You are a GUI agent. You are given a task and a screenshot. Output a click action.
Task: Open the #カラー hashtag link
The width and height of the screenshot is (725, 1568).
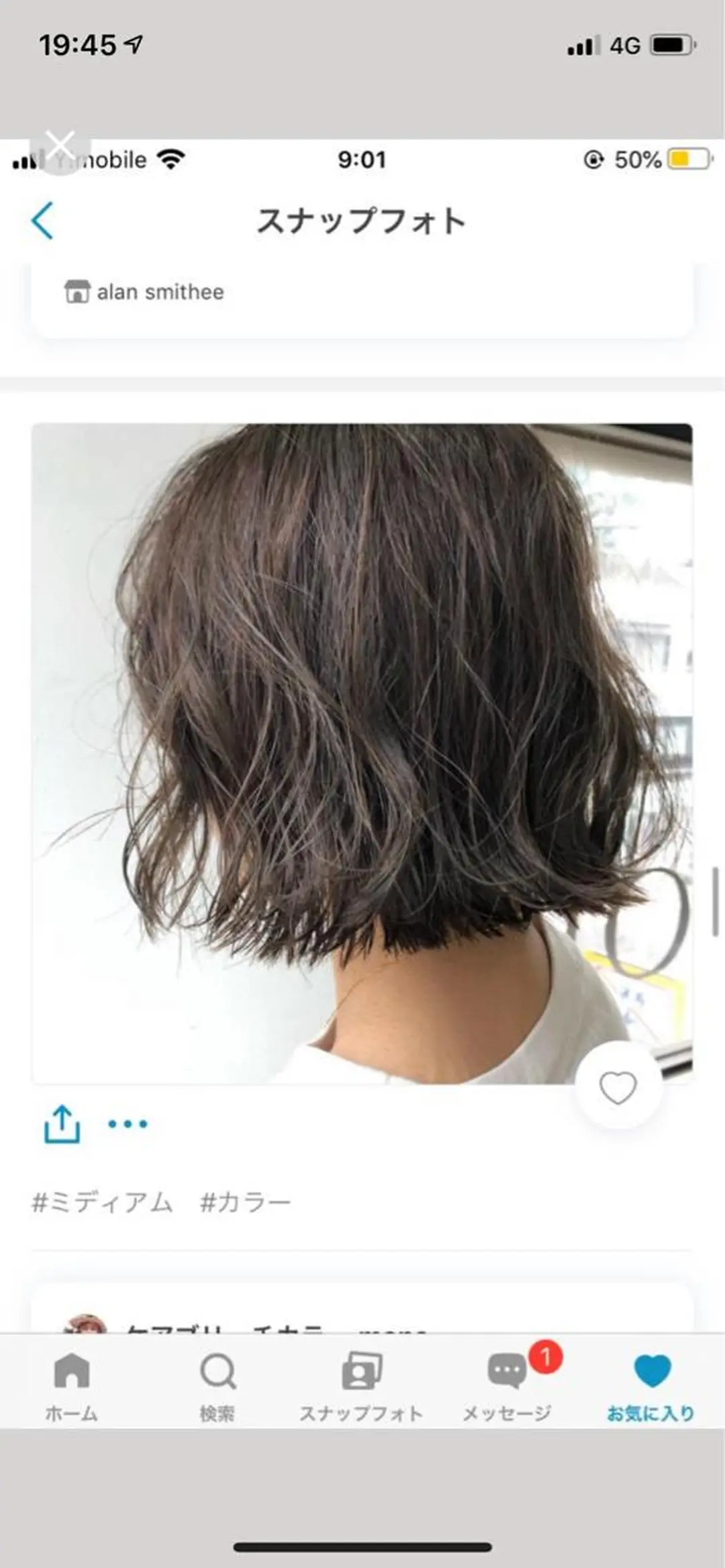247,1201
